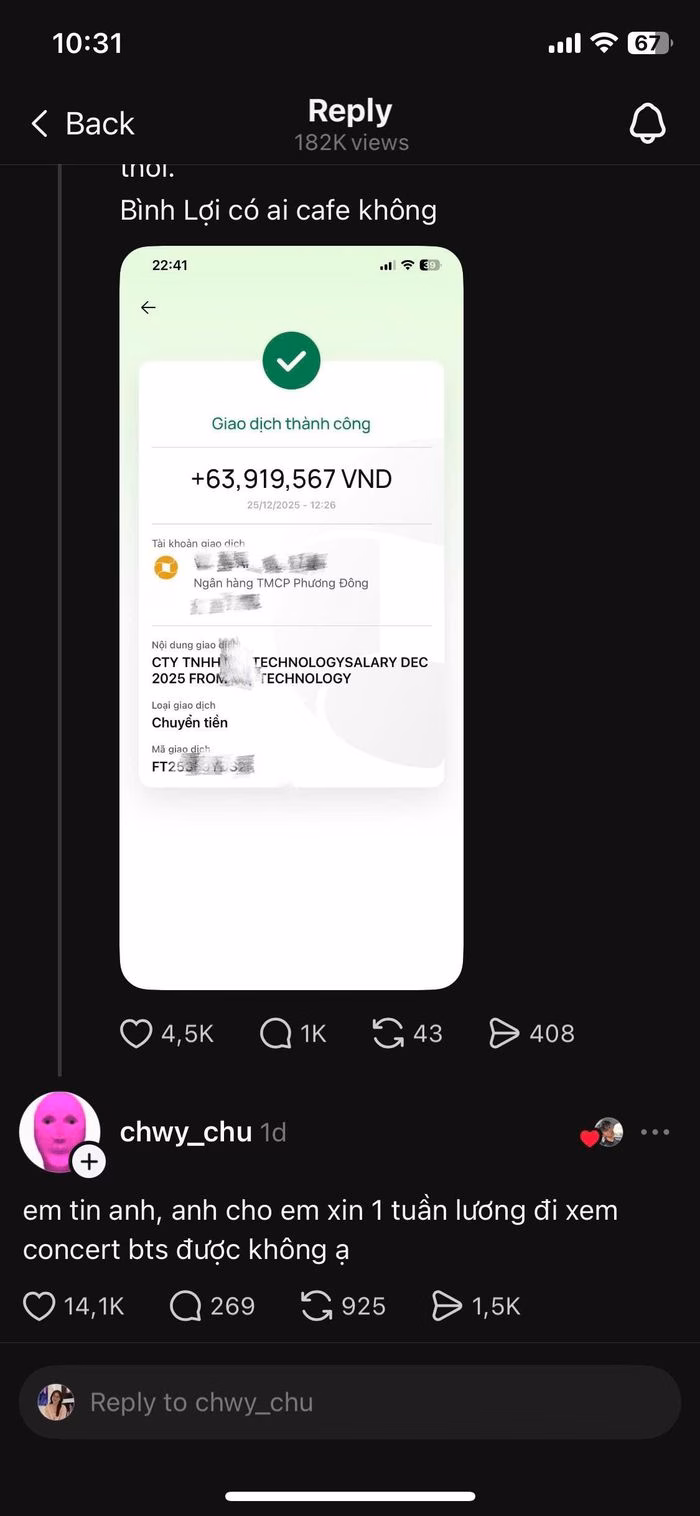Open the notifications bell
Screen dimensions: 700x1516
point(647,123)
